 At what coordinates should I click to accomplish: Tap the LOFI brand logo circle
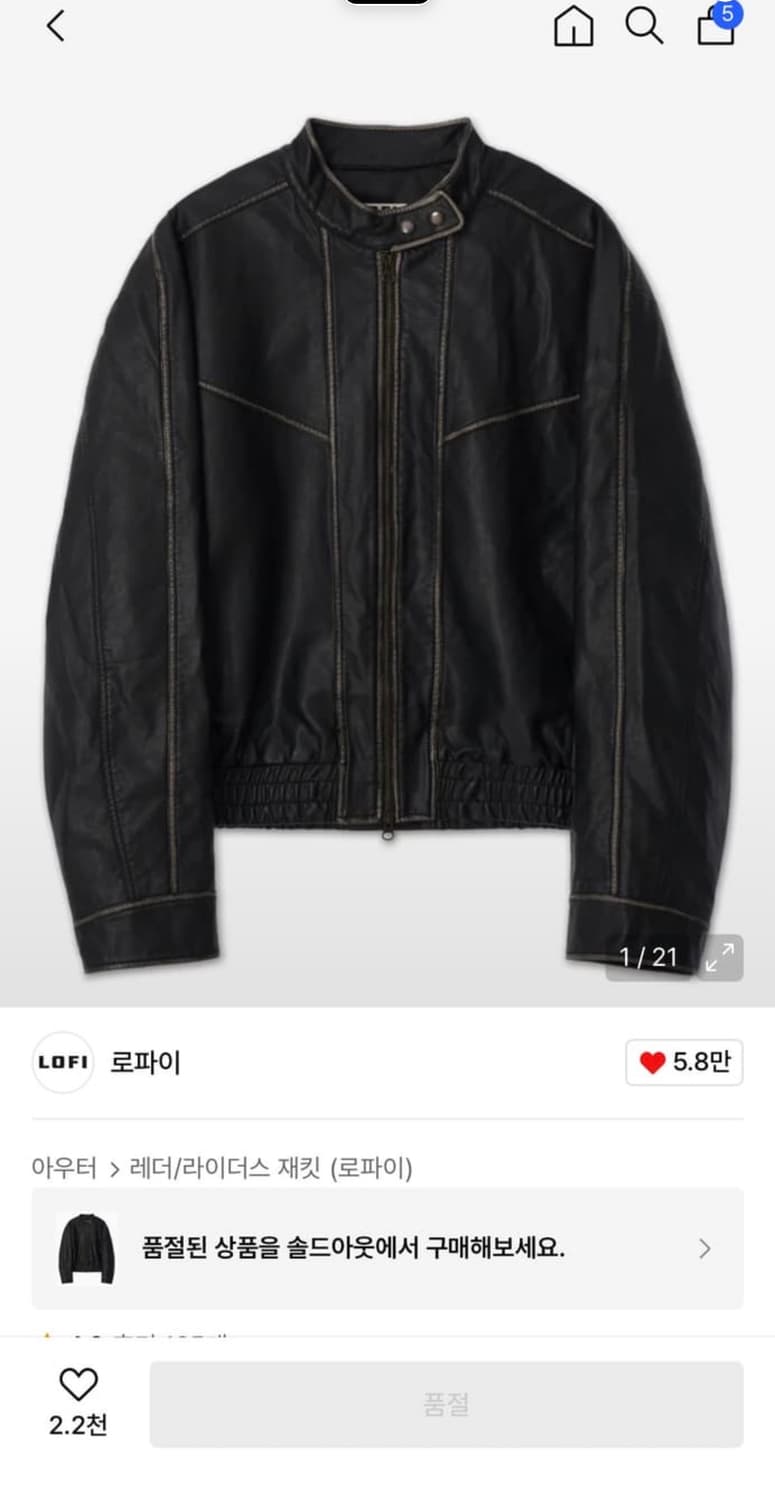pos(62,1063)
